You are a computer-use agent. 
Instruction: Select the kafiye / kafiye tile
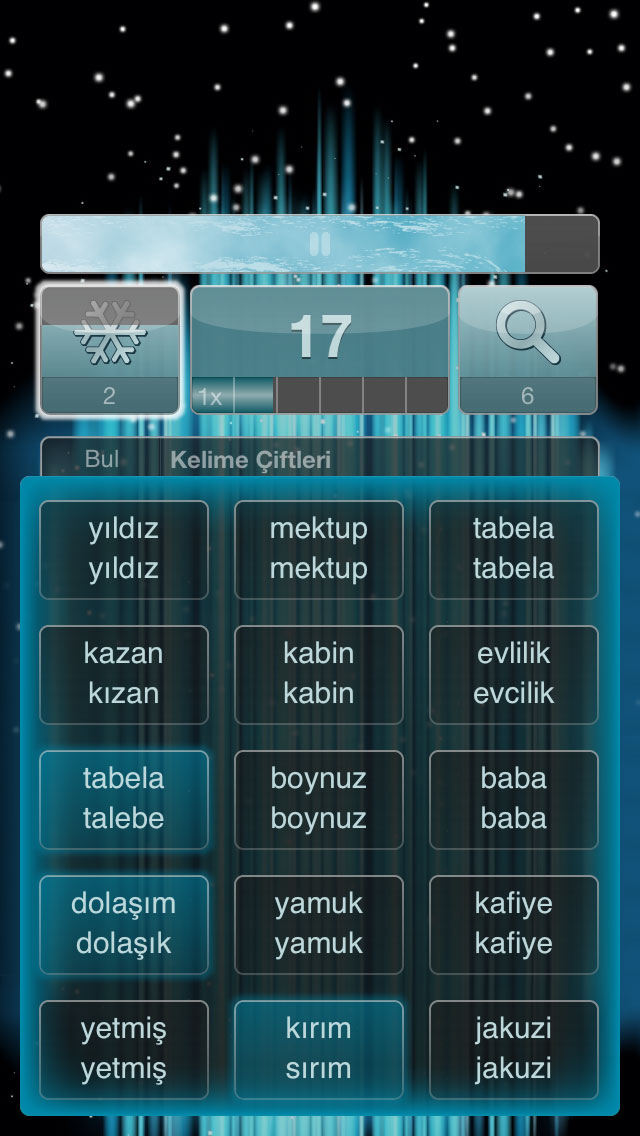click(x=514, y=925)
